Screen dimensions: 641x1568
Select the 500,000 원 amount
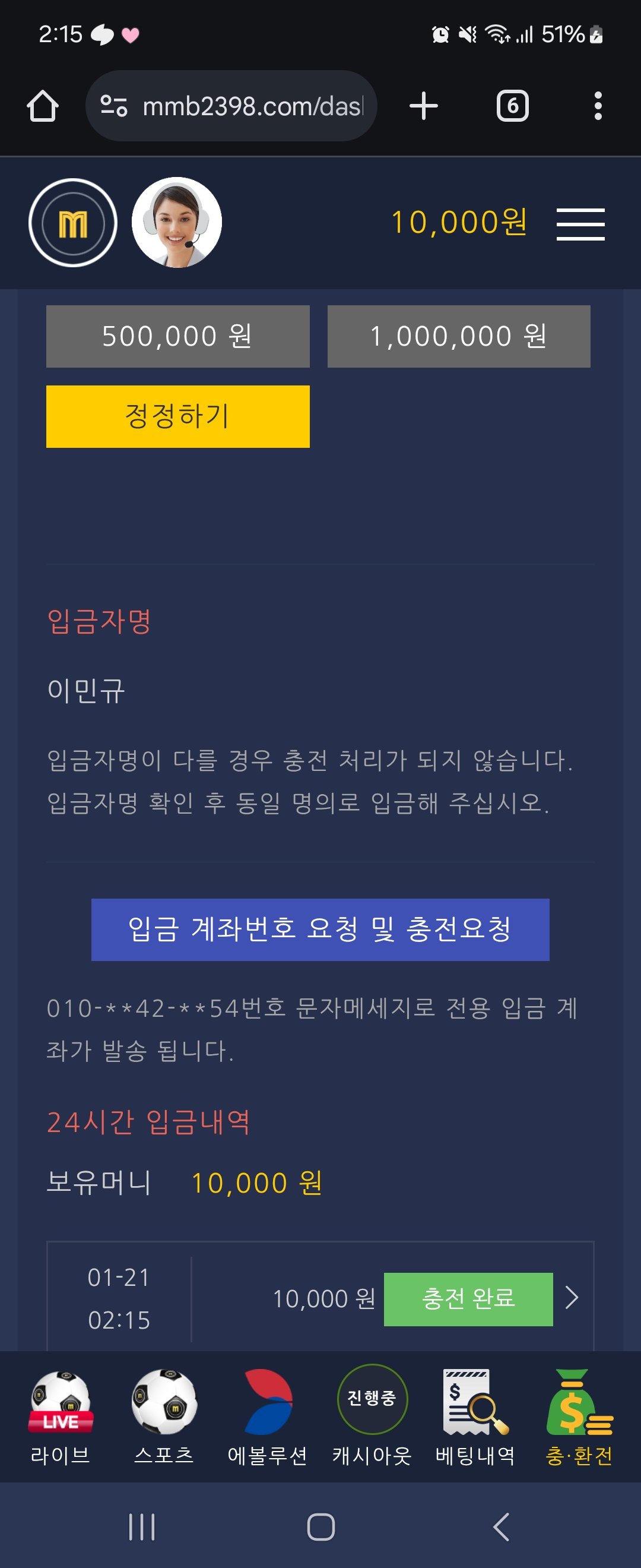coord(177,336)
